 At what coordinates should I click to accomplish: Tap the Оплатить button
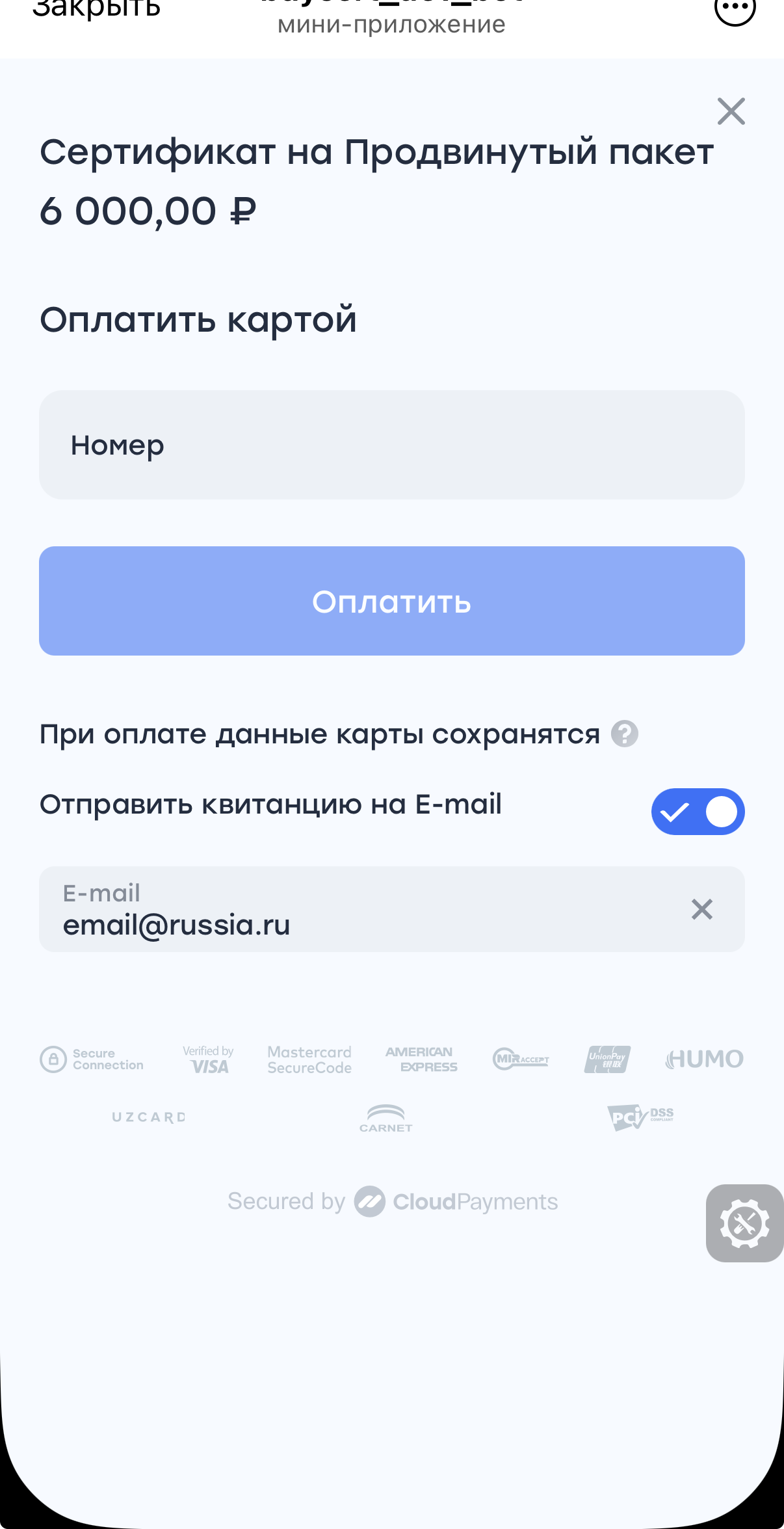(x=391, y=601)
